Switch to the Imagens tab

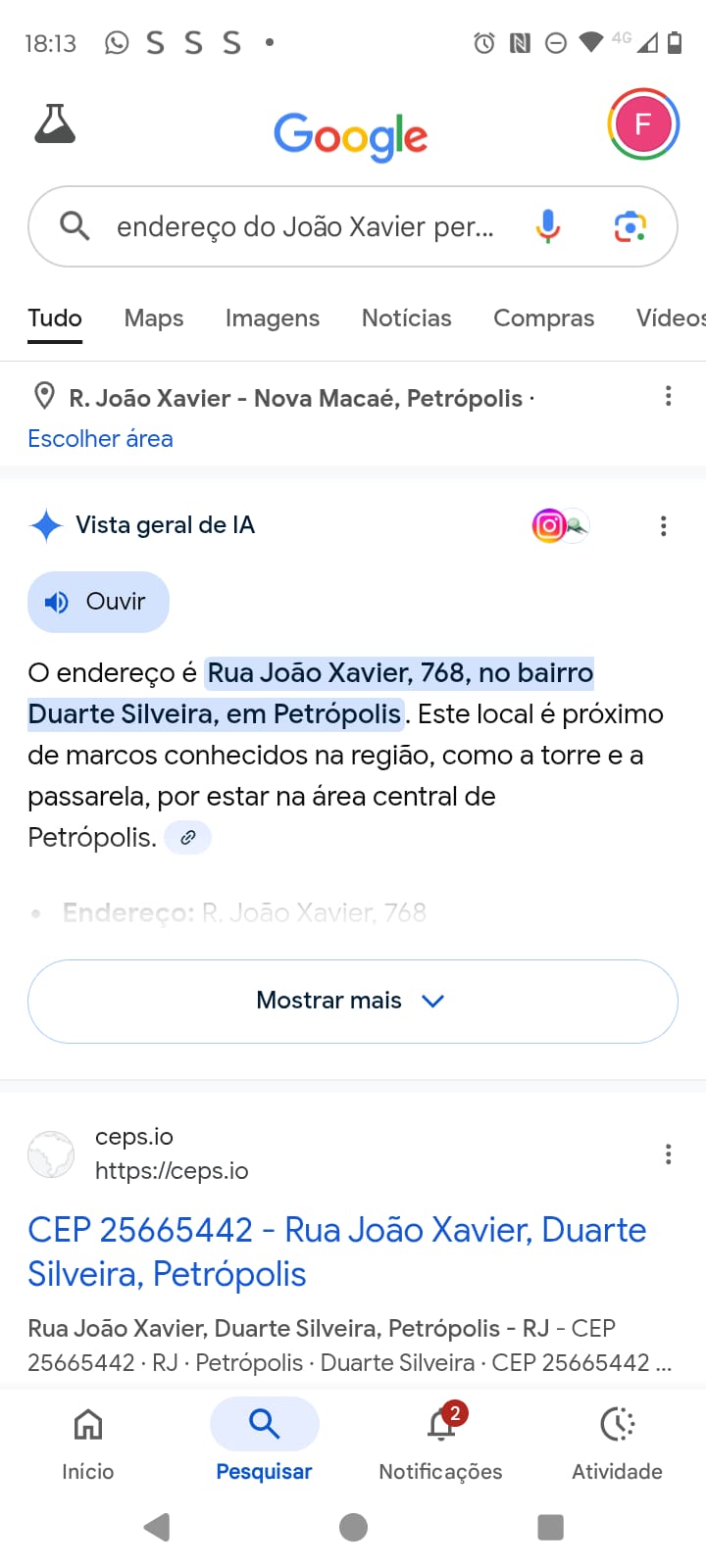pyautogui.click(x=272, y=318)
